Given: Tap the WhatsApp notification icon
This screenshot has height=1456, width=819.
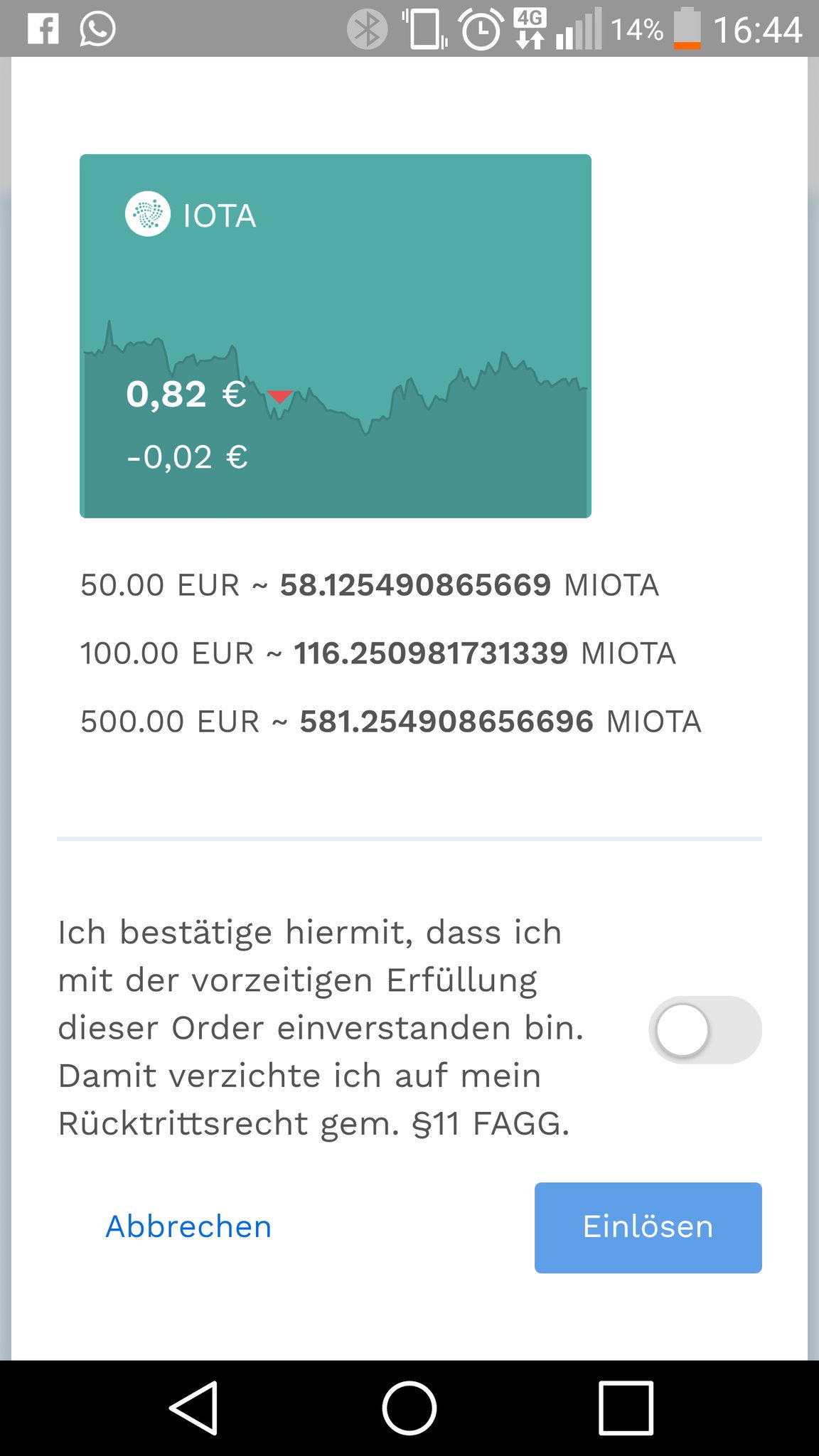Looking at the screenshot, I should point(97,30).
